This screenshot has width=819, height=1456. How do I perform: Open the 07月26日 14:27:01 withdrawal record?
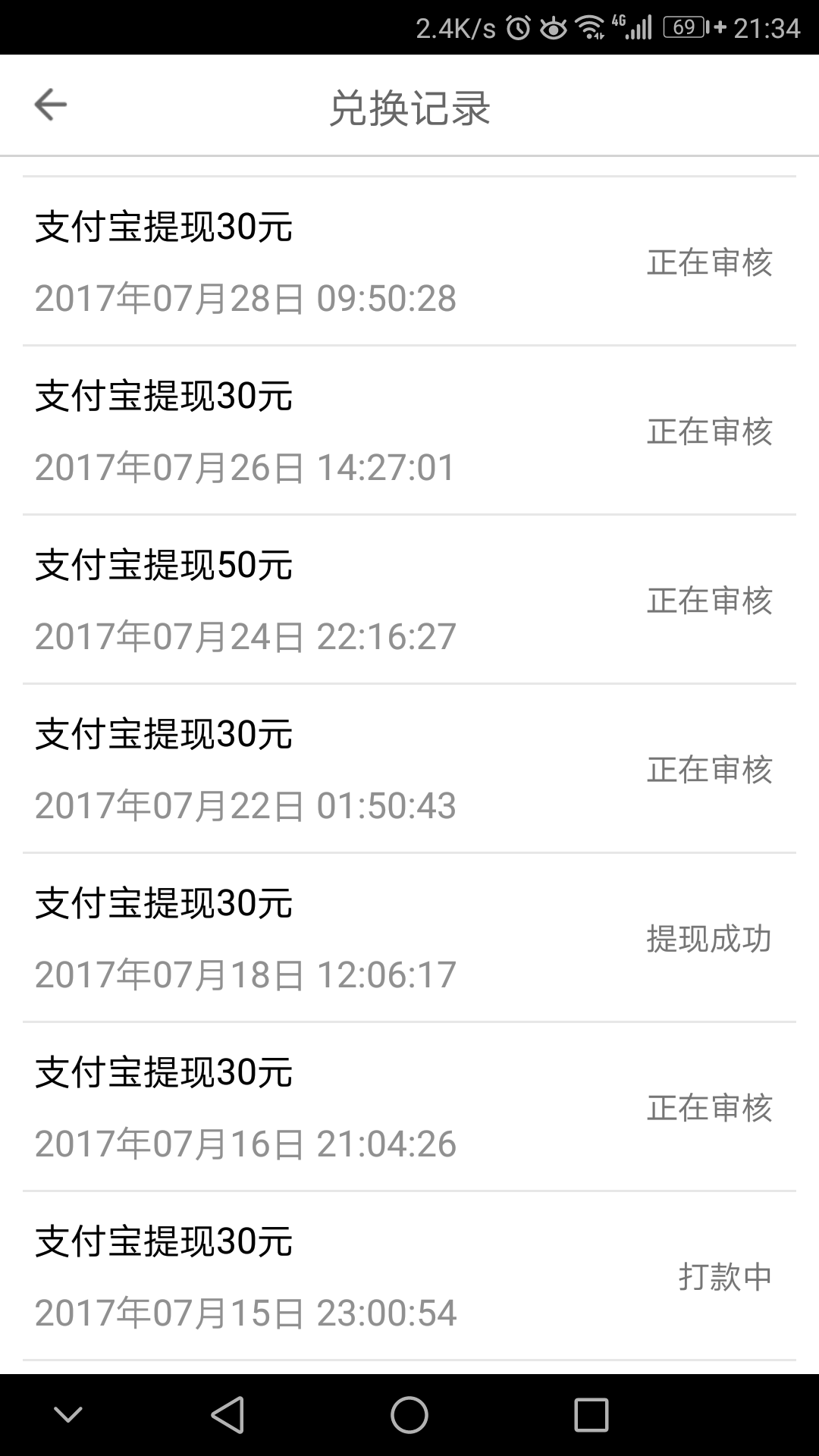coord(409,431)
